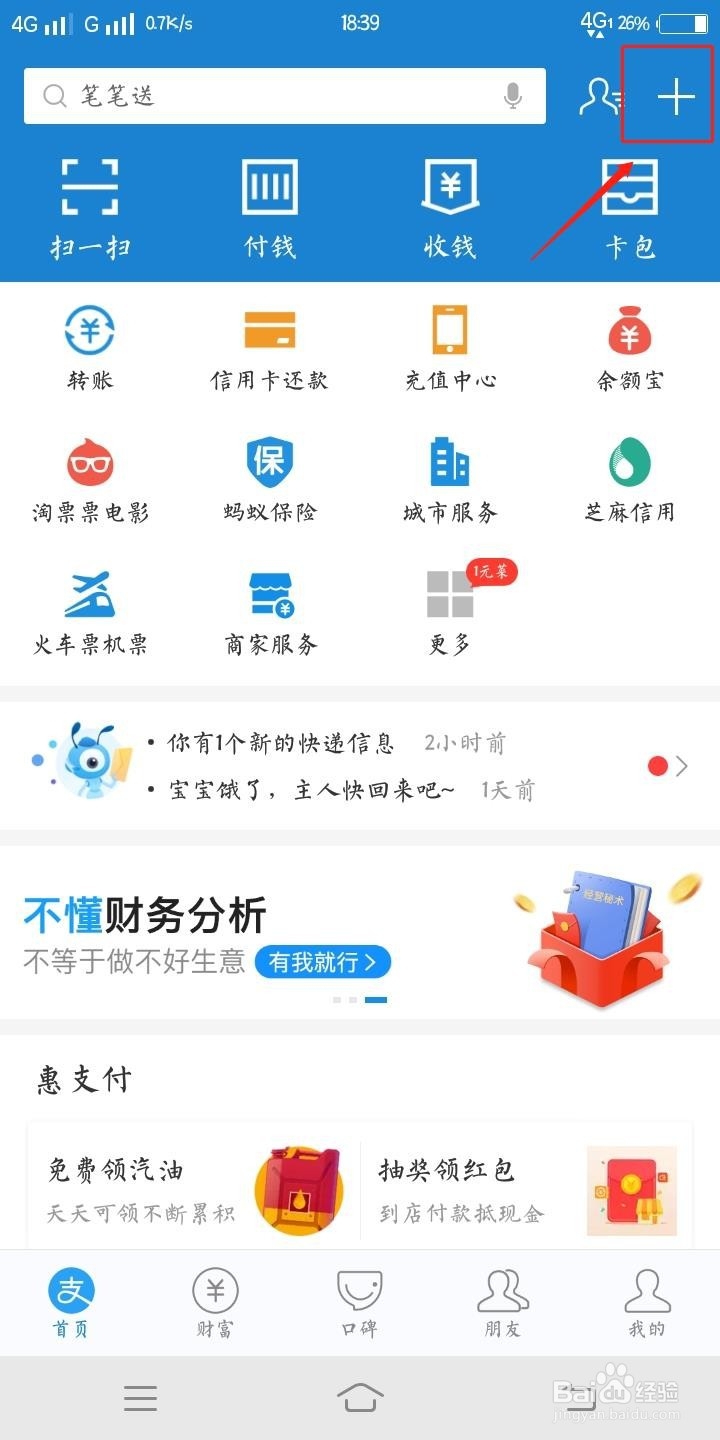Viewport: 720px width, 1440px height.
Task: Open 卡包 card wallet
Action: (630, 209)
